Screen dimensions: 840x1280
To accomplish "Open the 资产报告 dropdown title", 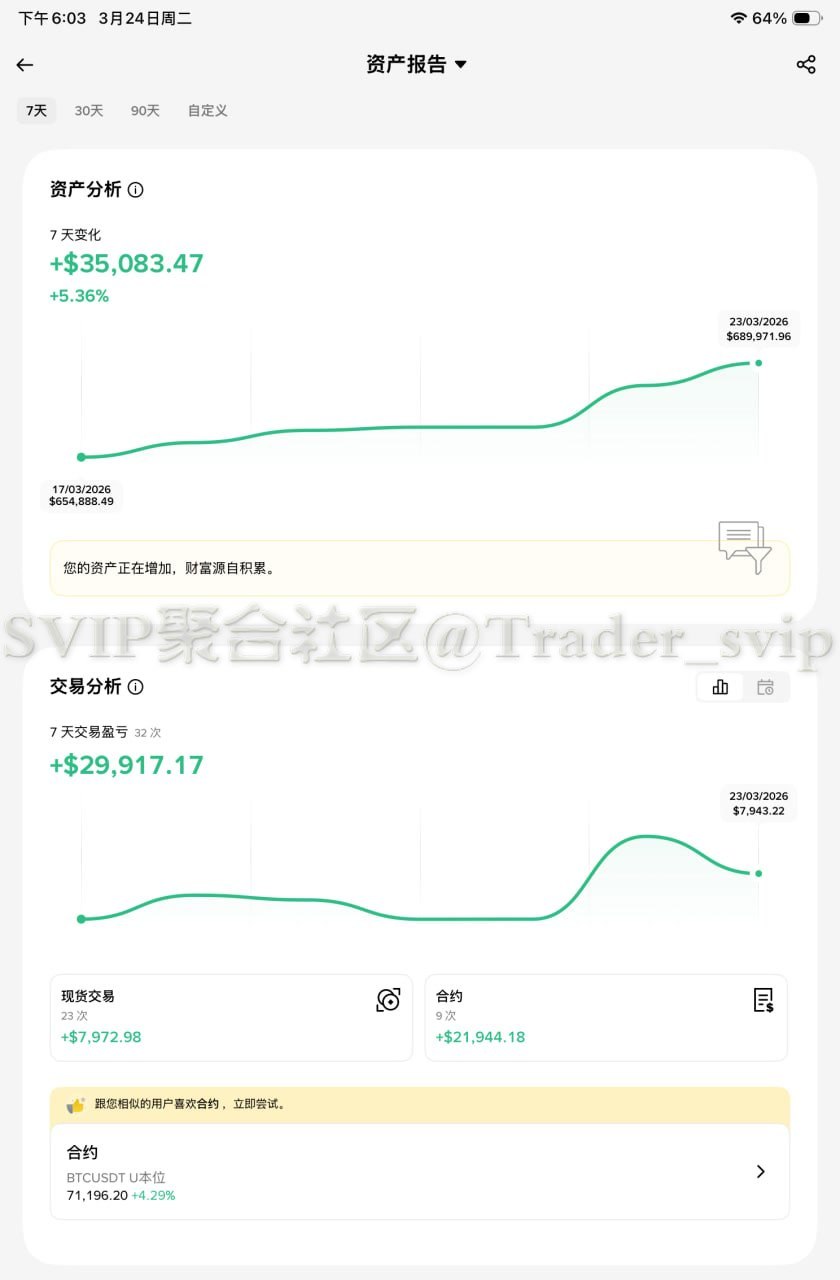I will tap(416, 65).
